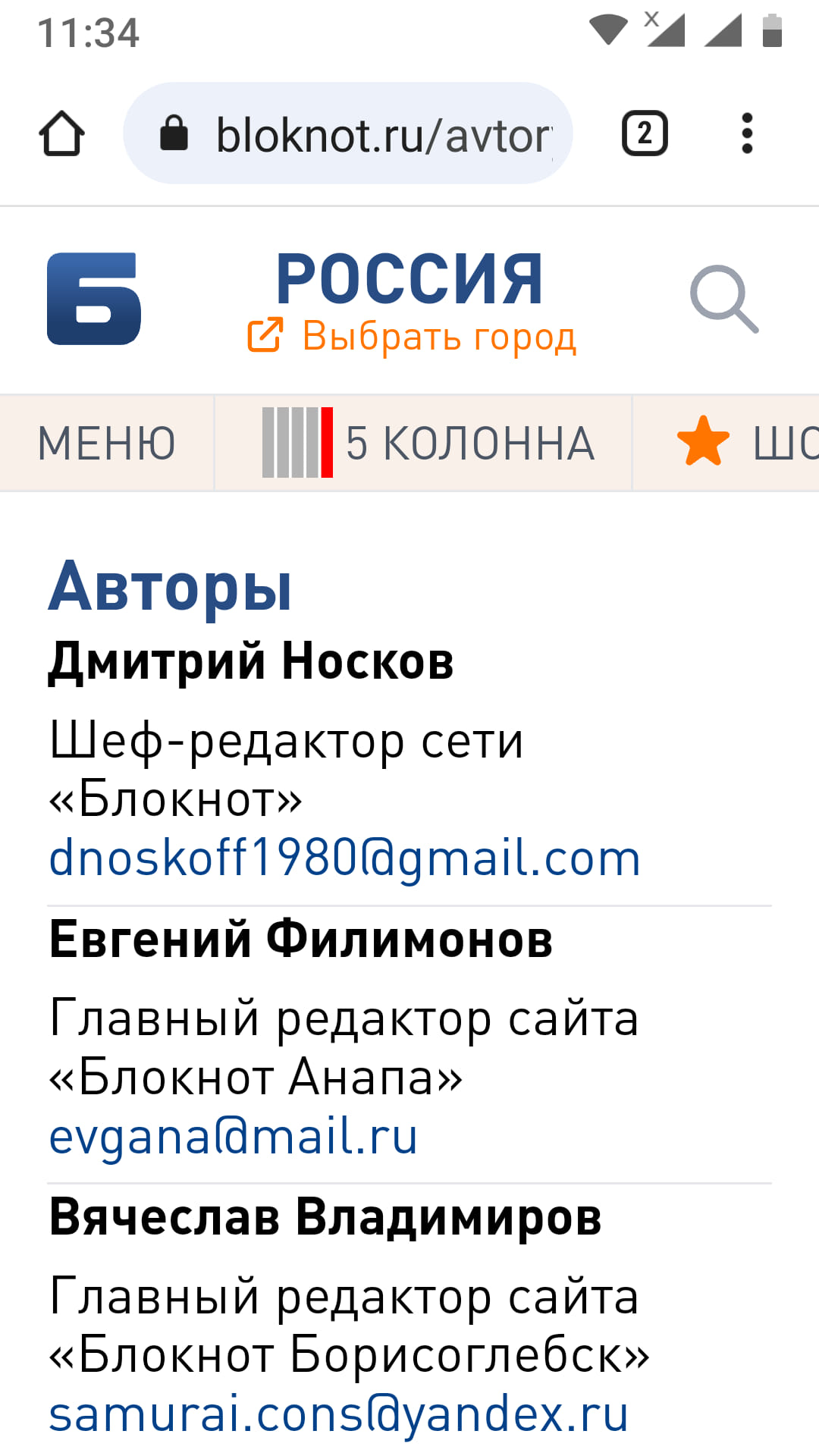This screenshot has height=1456, width=819.
Task: Tap the Блокнот site logo
Action: 94,298
